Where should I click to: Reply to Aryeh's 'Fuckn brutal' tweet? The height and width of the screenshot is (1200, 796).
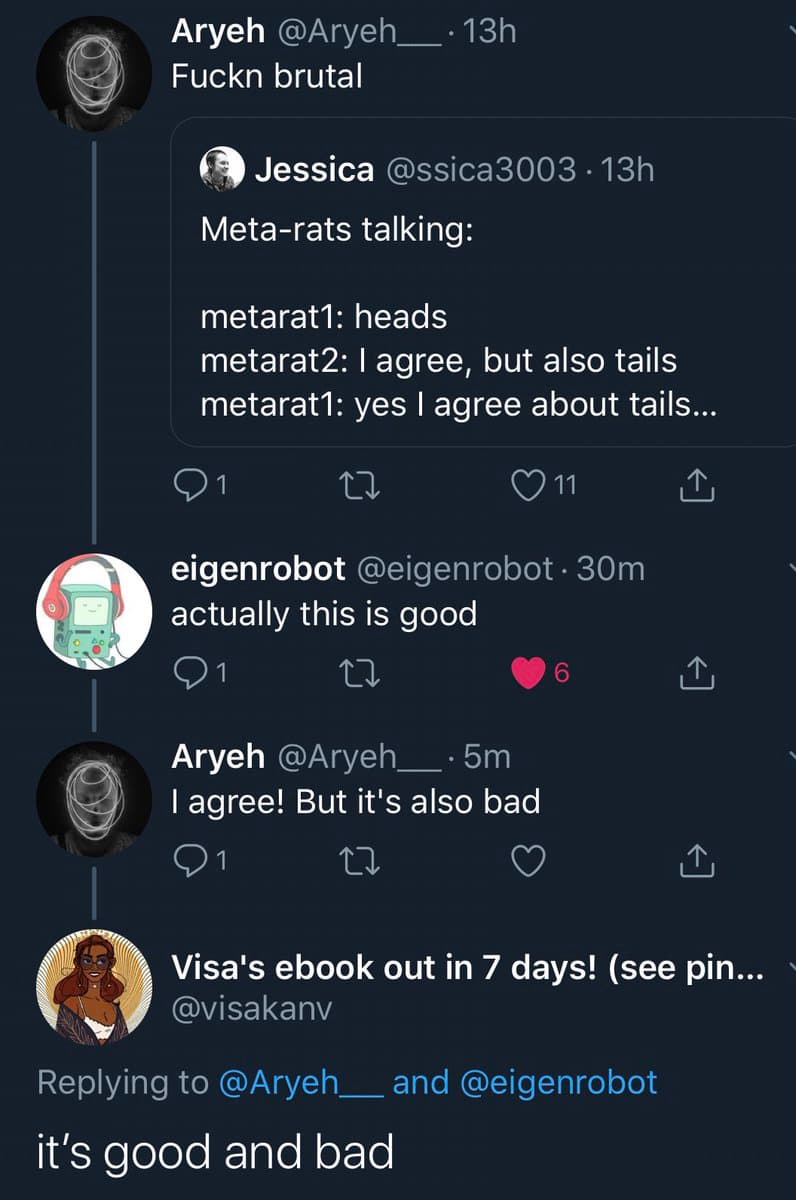pyautogui.click(x=188, y=486)
